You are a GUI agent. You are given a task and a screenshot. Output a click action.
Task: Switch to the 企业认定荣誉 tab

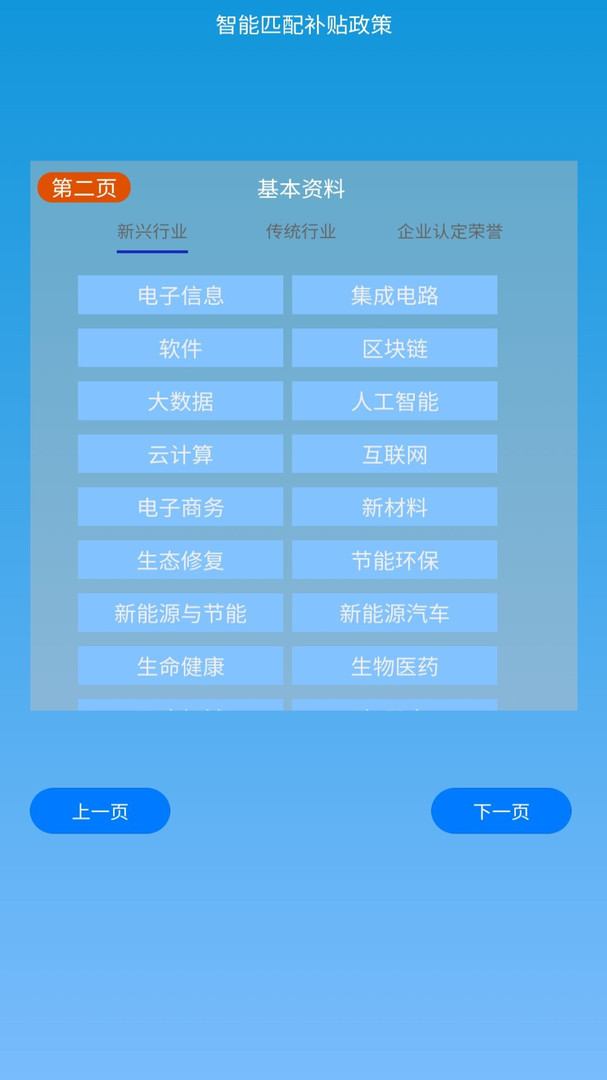[x=450, y=232]
